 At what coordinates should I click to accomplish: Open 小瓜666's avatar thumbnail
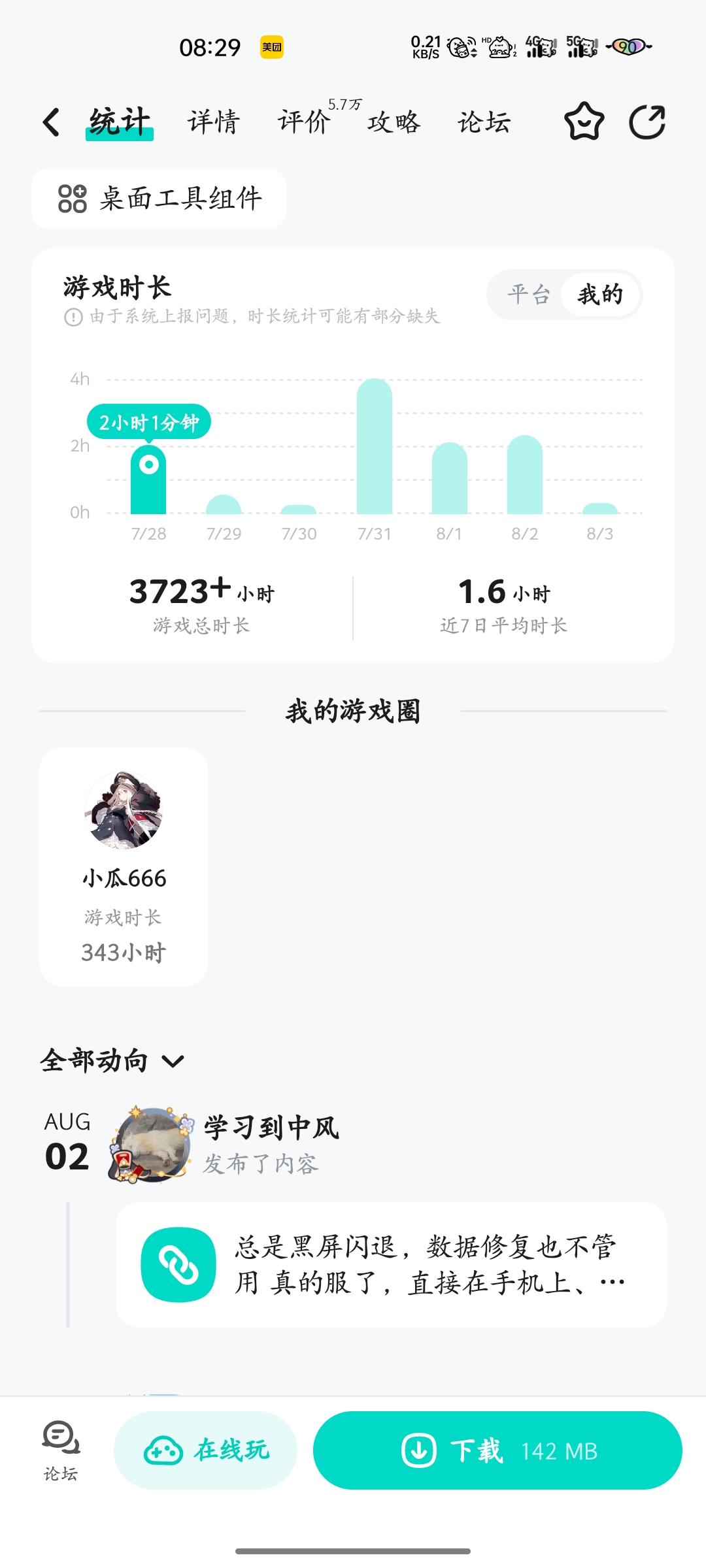point(123,810)
